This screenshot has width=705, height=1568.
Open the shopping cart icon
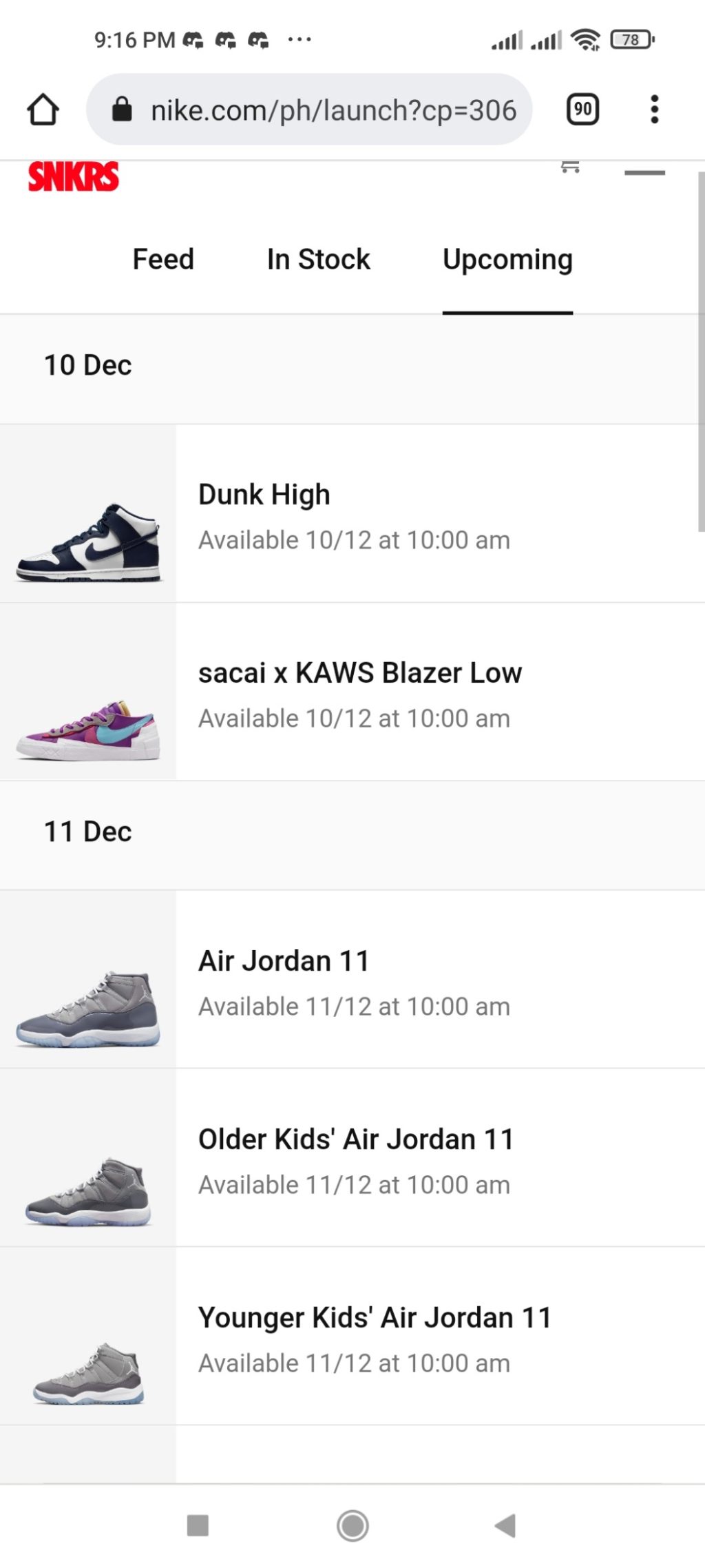point(570,167)
